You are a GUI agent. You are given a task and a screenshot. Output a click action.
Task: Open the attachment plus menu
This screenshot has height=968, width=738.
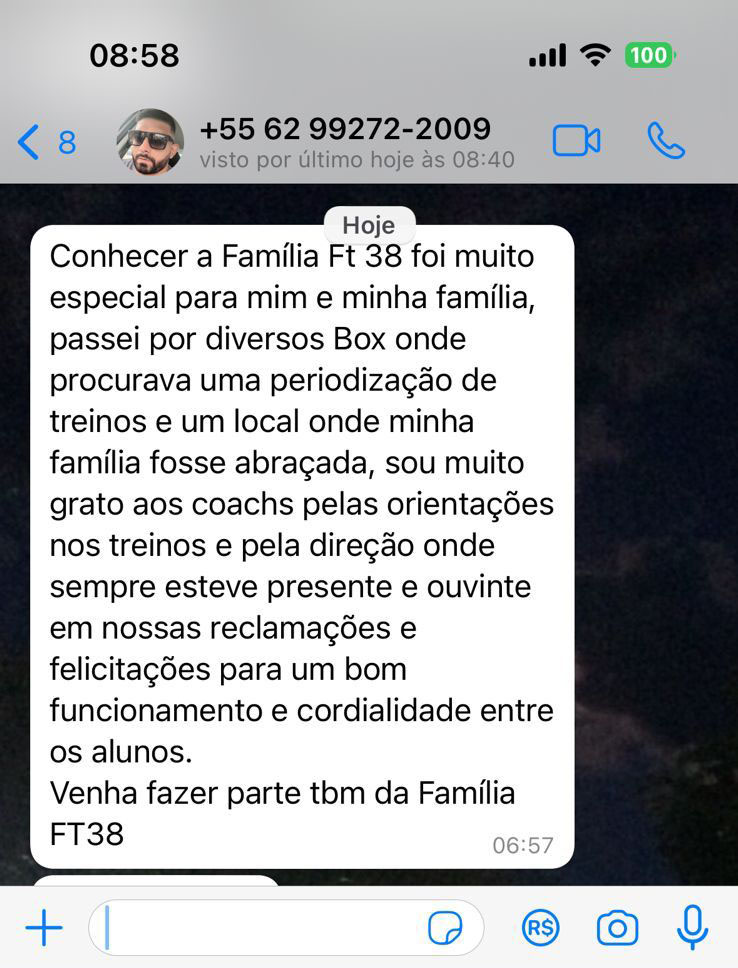tap(44, 928)
